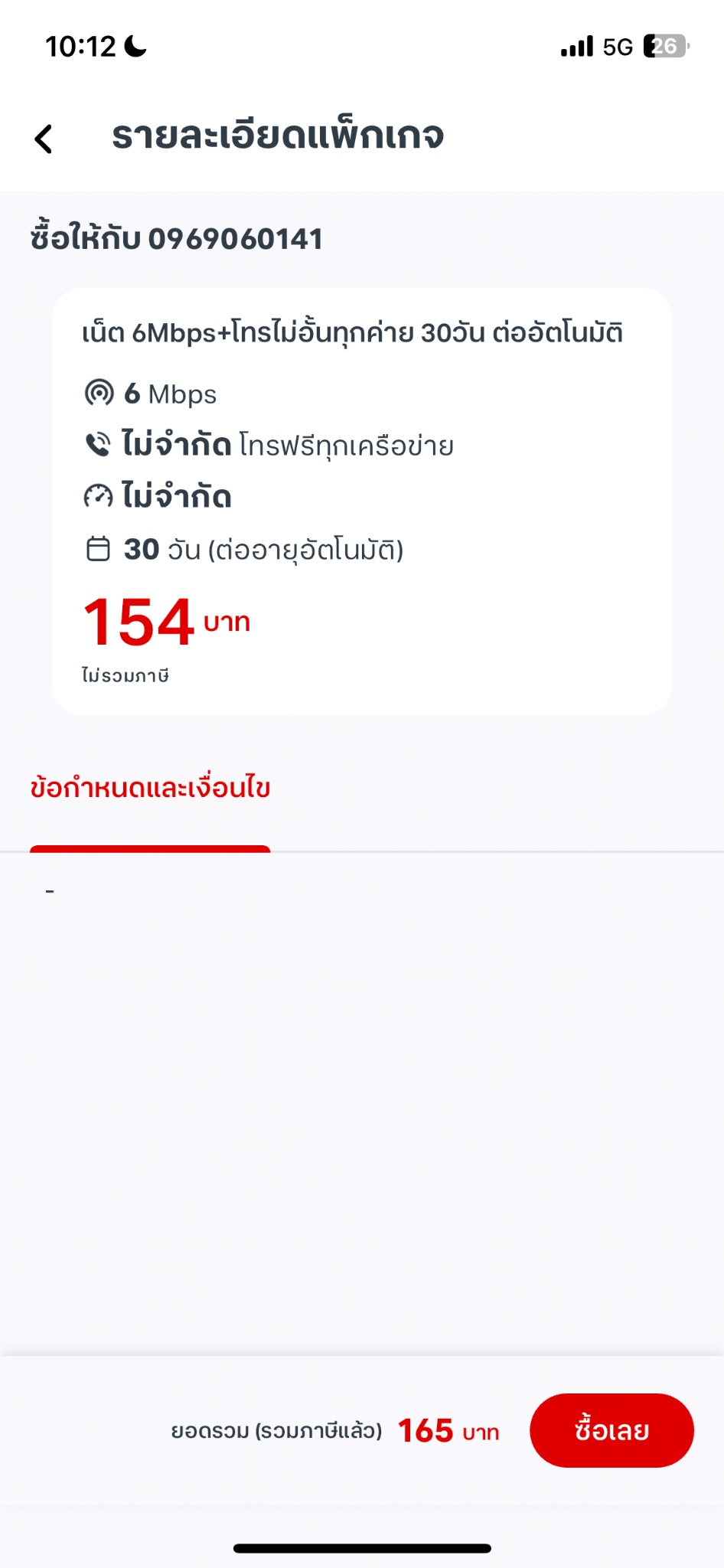Select the ข้อกำหนดและเงื่อนไข tab

(150, 788)
